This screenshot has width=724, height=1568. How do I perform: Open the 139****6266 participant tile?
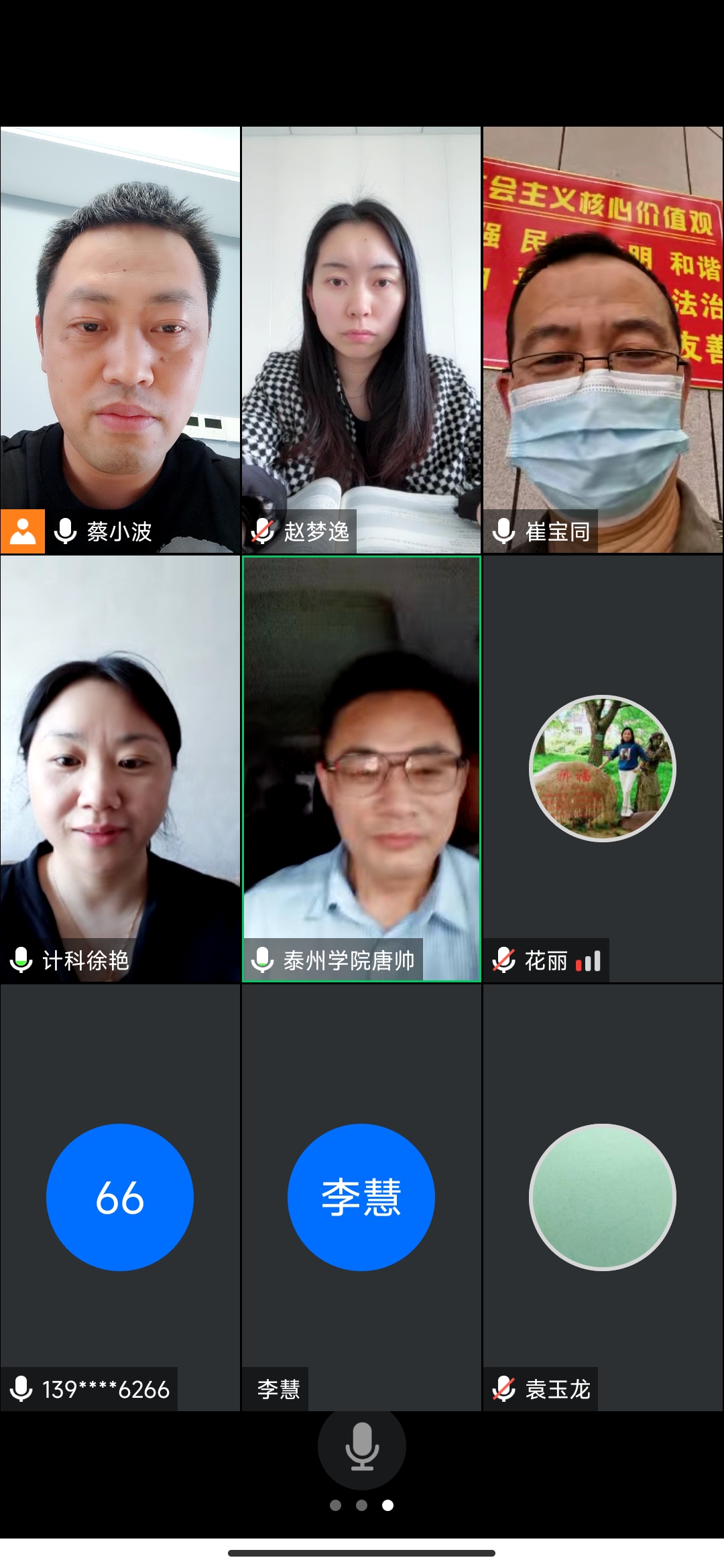[121, 1197]
